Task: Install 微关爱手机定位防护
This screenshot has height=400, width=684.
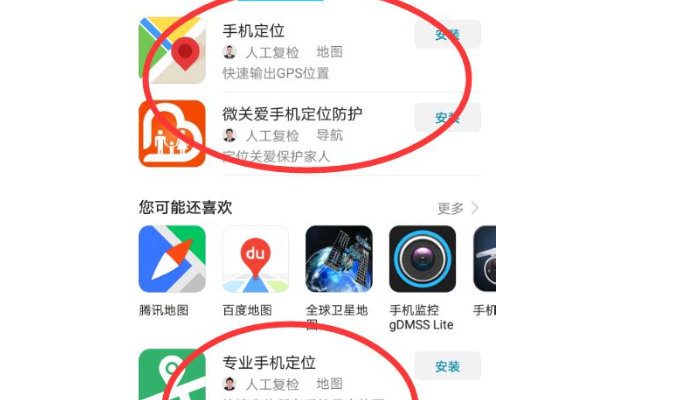Action: (x=447, y=117)
